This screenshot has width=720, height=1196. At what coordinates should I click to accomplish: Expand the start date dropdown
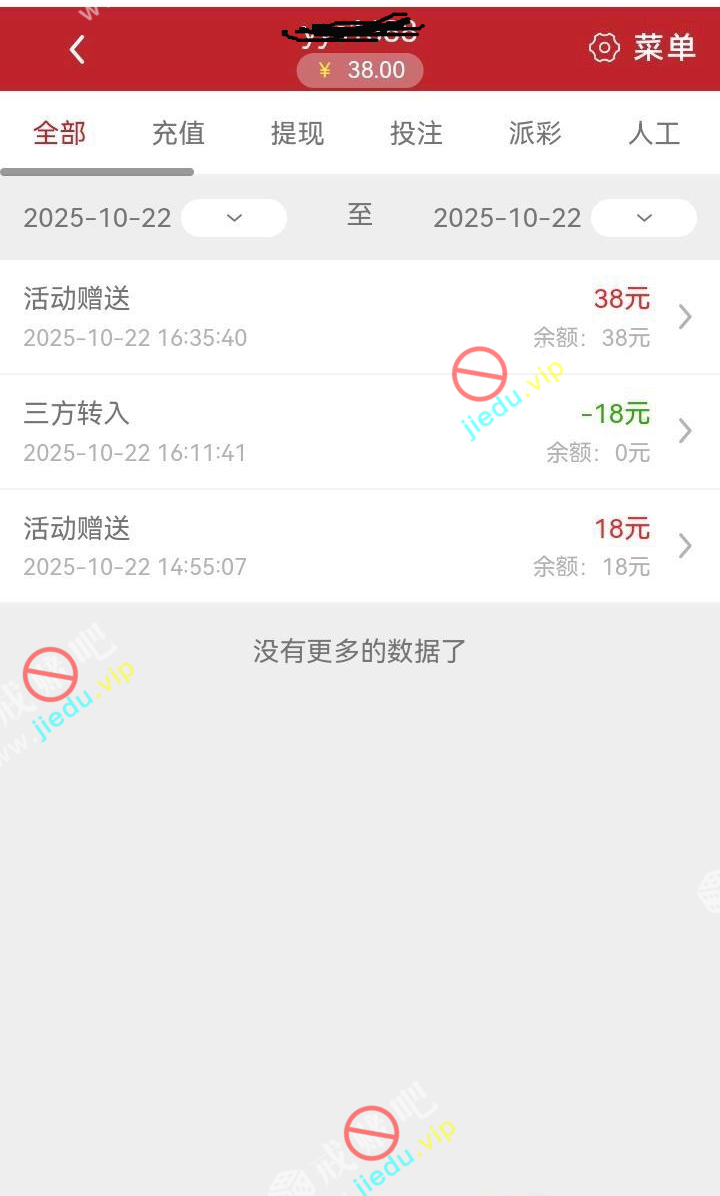coord(234,218)
